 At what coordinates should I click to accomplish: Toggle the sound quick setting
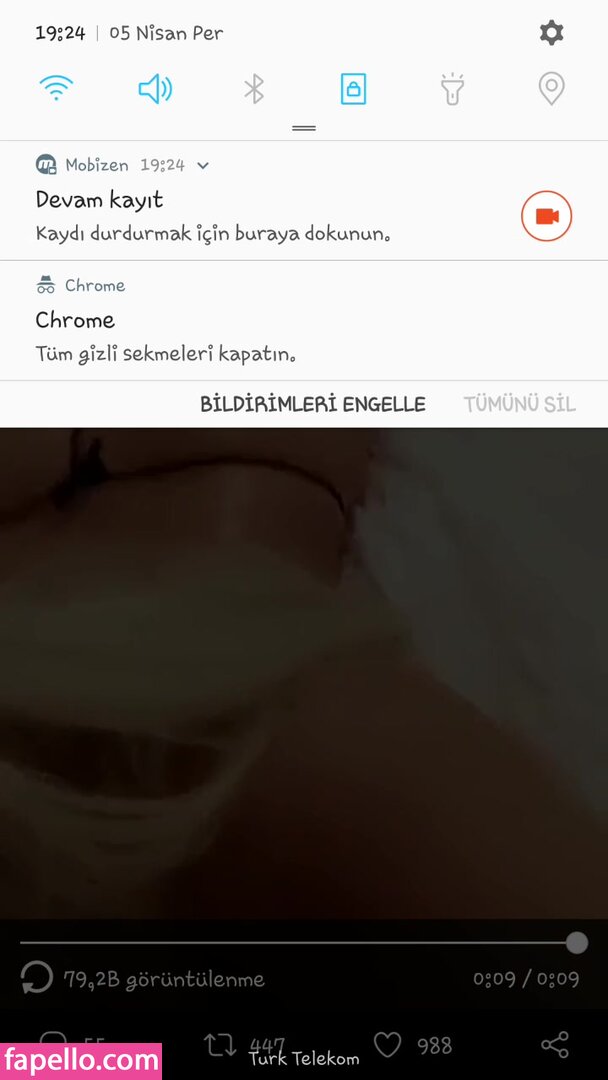pyautogui.click(x=155, y=89)
